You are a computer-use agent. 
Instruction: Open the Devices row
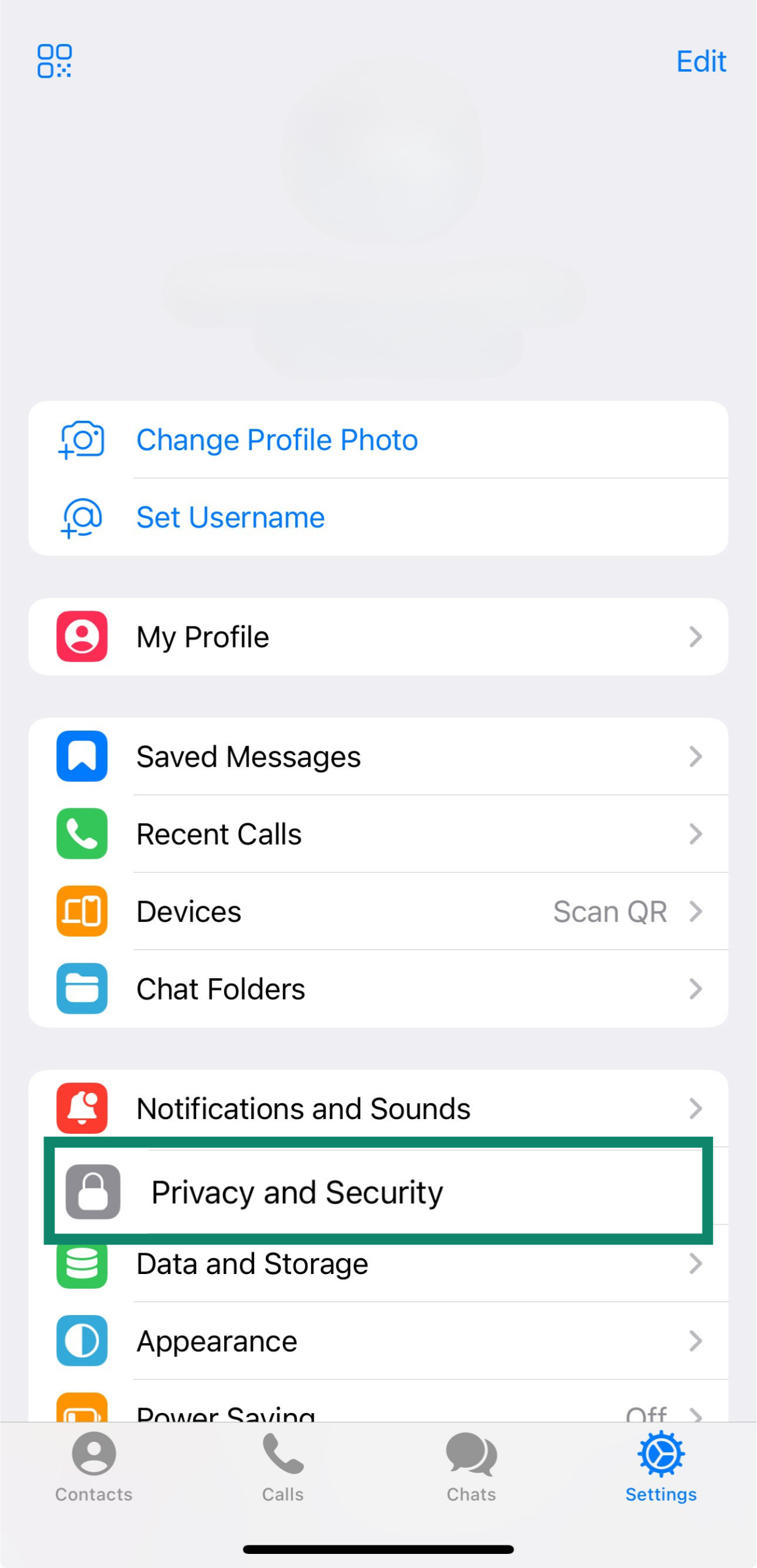tap(378, 911)
